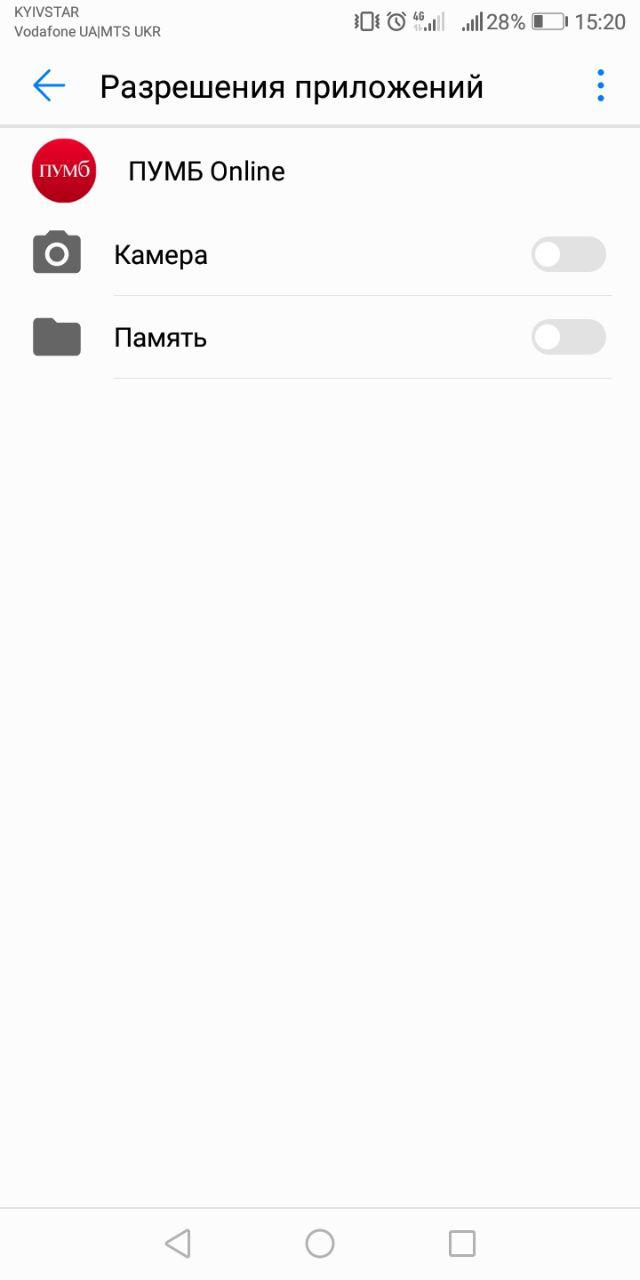
Task: Enable the Камера permission switch
Action: click(568, 255)
